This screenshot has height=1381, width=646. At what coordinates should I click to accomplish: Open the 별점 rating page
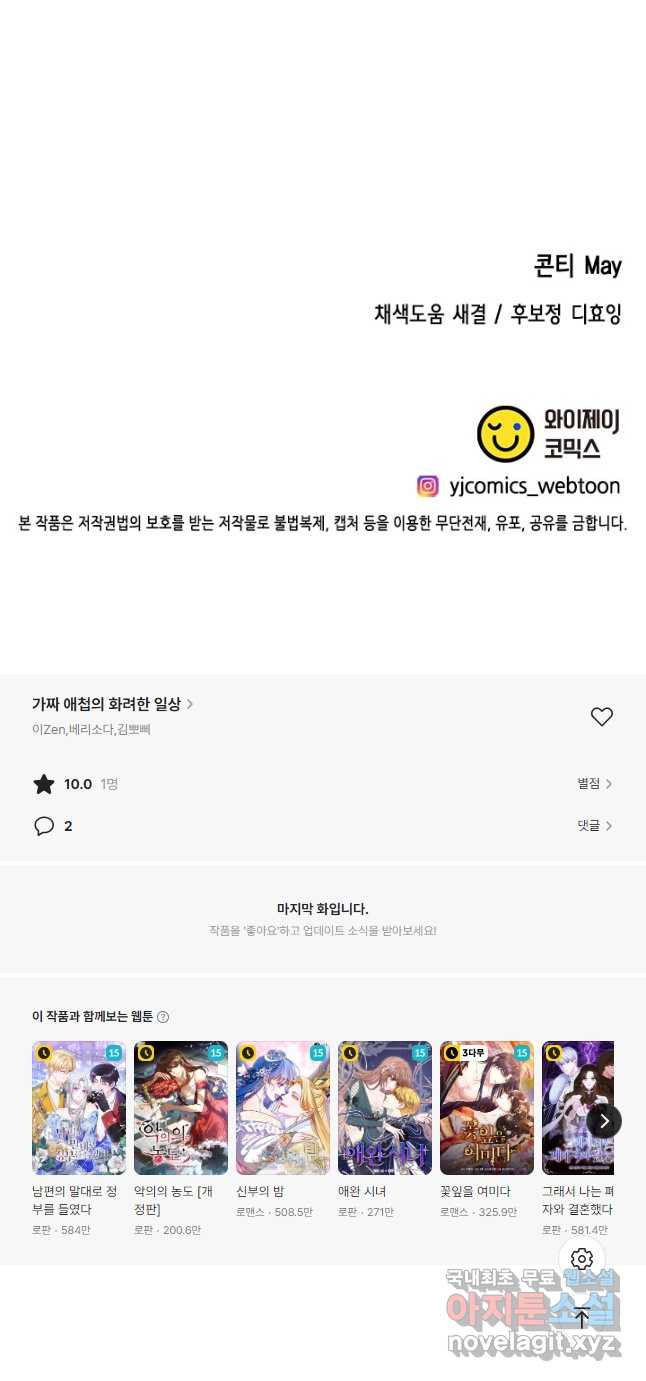click(594, 784)
